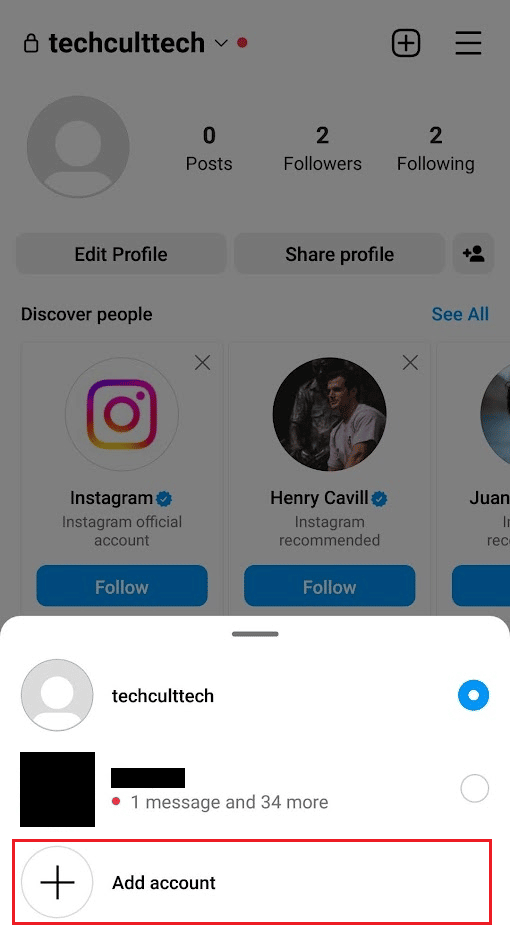
Task: Select the account with 1 message and 34 more
Action: click(255, 789)
